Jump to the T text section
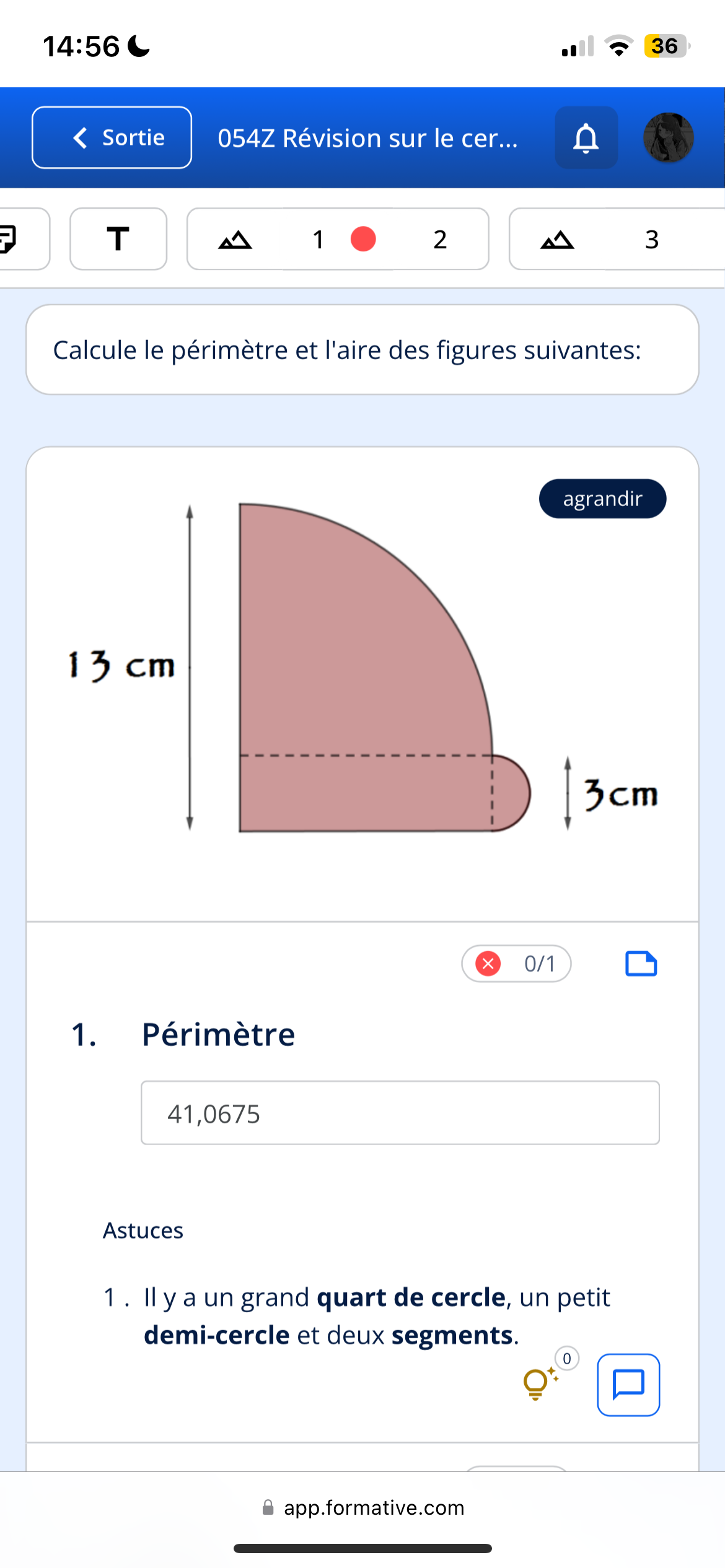This screenshot has width=725, height=1568. tap(118, 239)
